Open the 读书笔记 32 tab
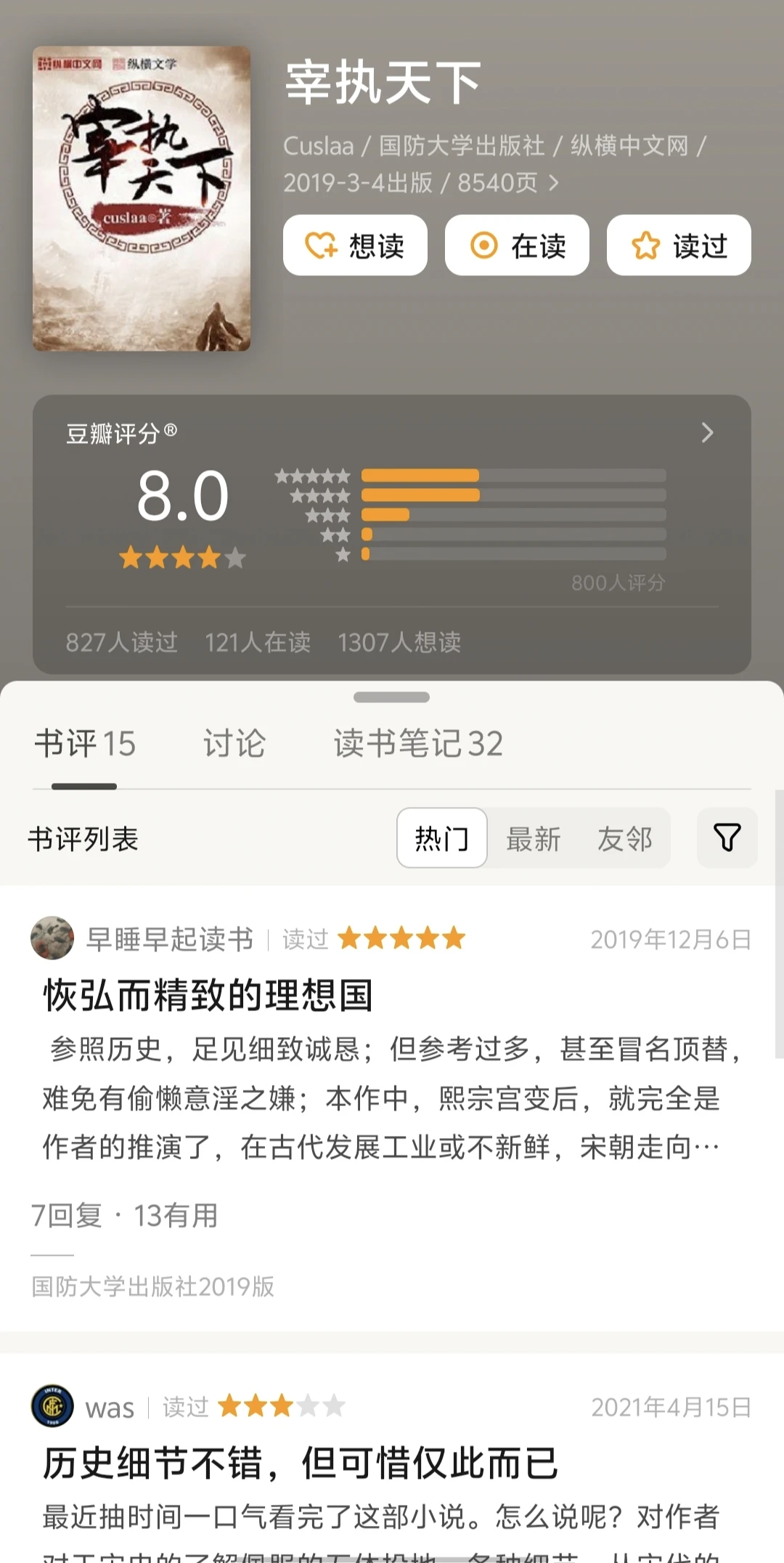This screenshot has width=784, height=1563. click(x=419, y=744)
